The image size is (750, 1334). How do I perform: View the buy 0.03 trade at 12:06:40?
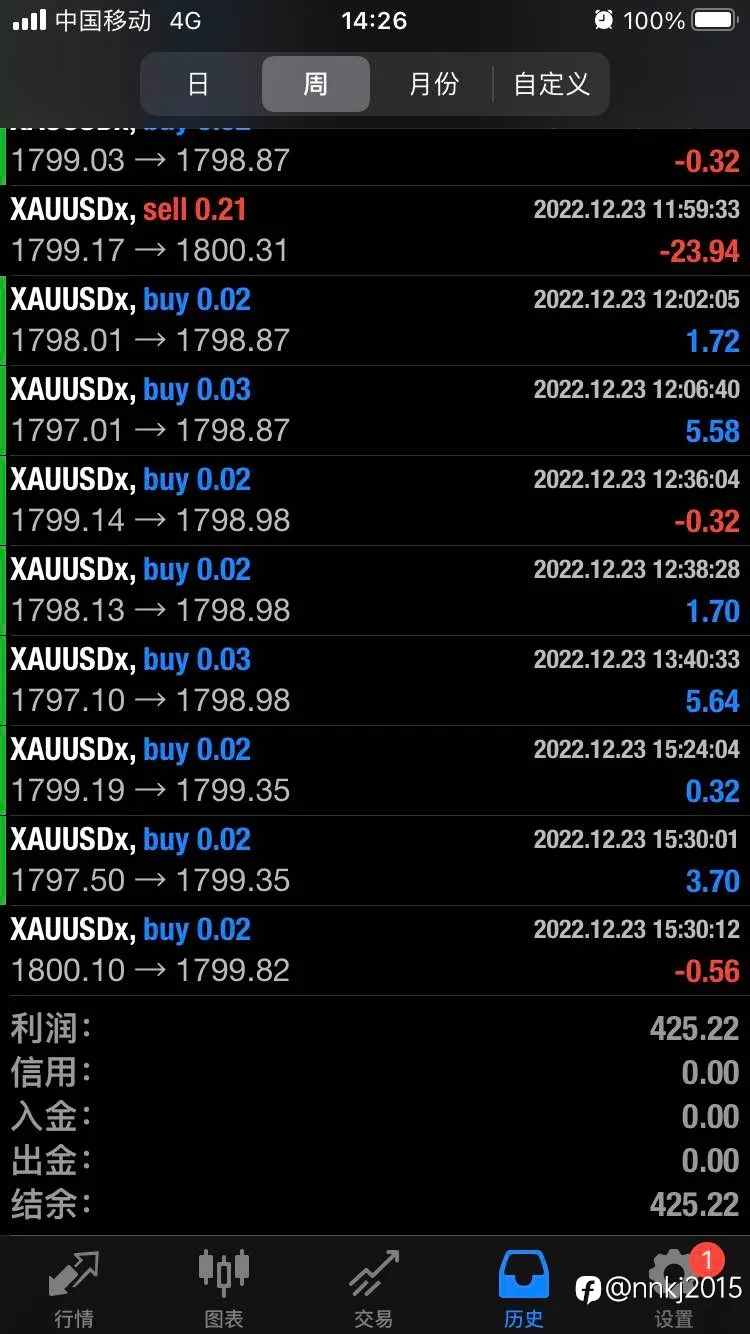[x=375, y=411]
